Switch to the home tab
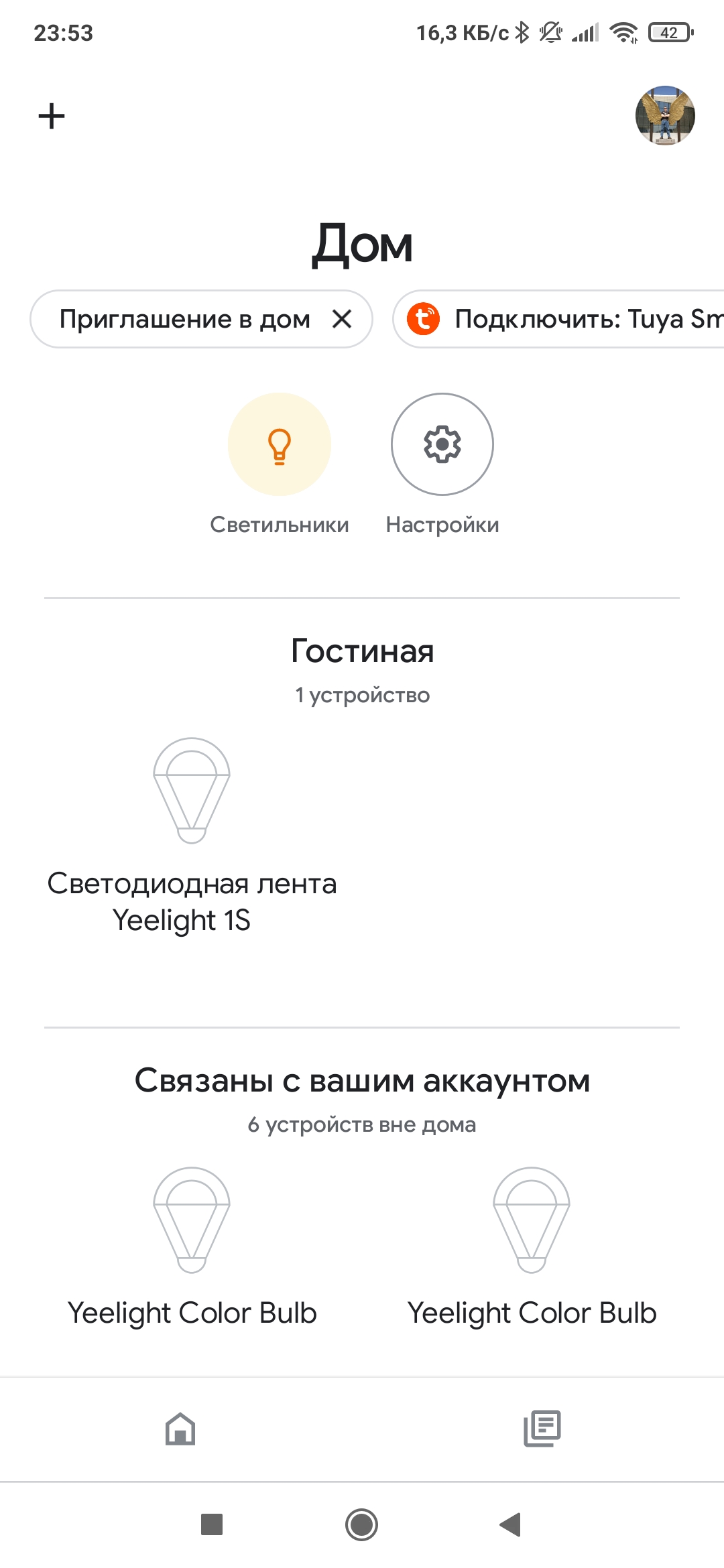The image size is (724, 1568). (x=180, y=1429)
